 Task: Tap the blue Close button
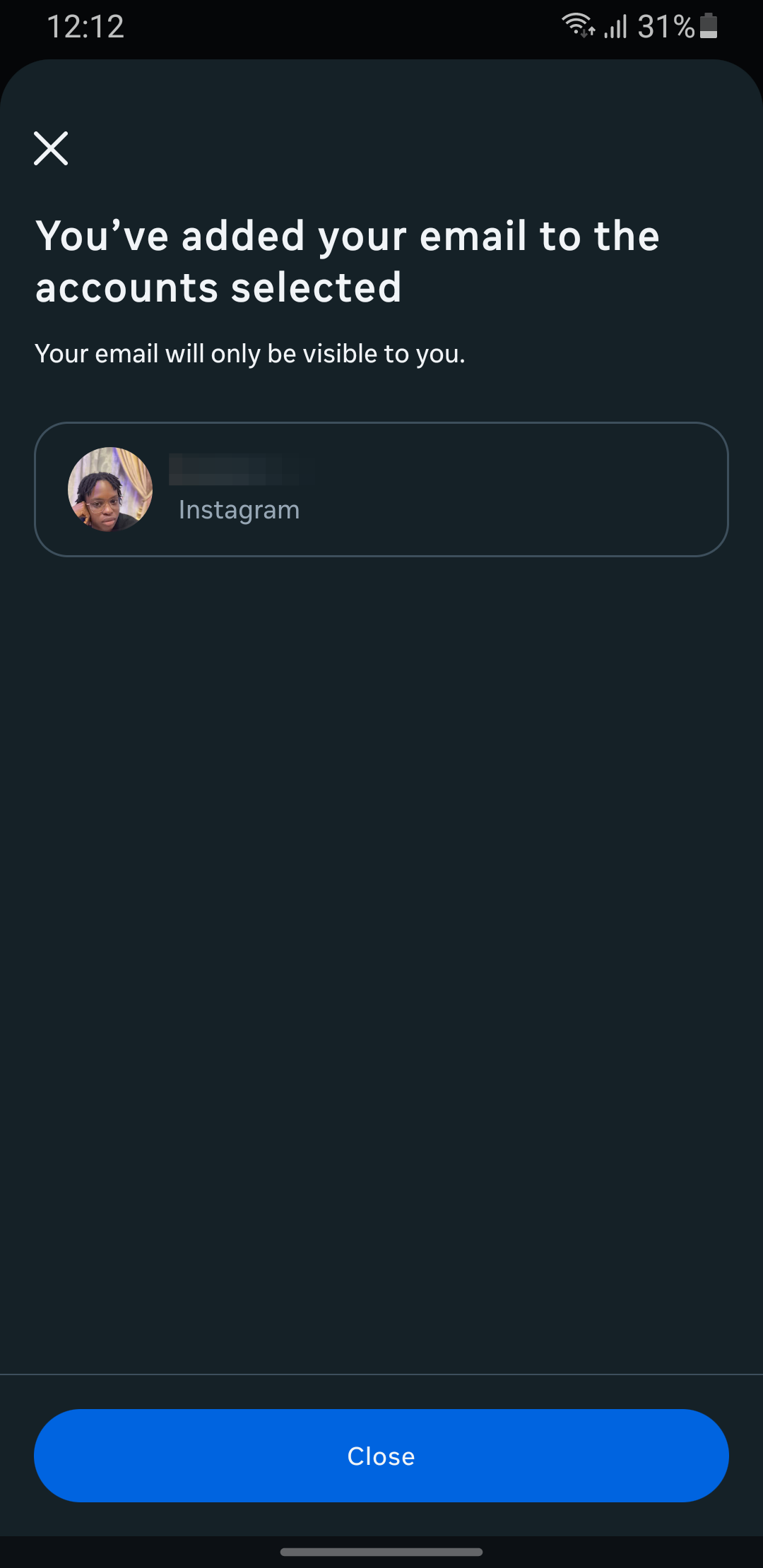click(381, 1456)
